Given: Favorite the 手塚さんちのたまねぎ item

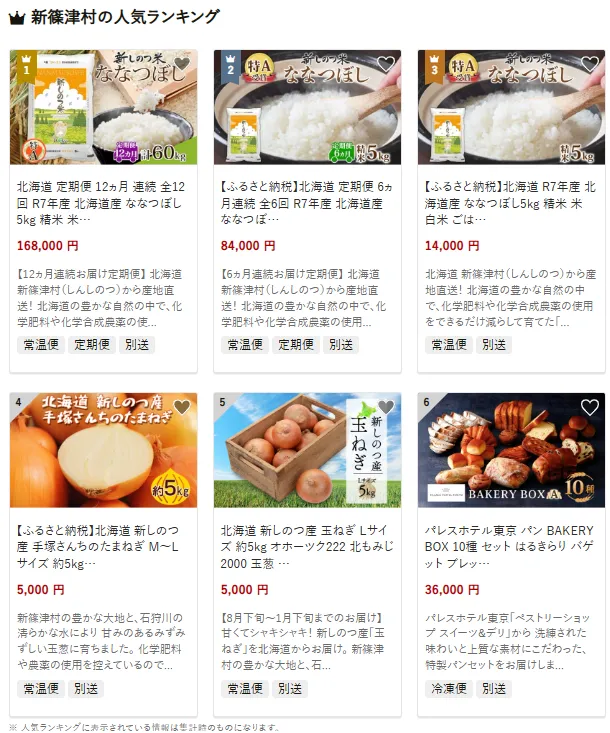Looking at the screenshot, I should point(182,407).
